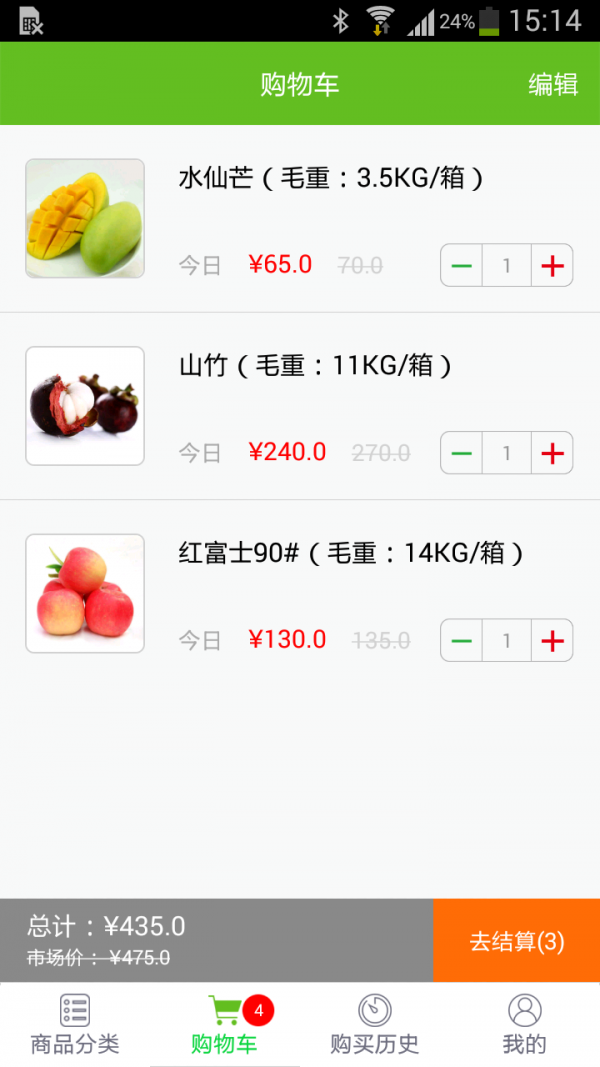Increase quantity of 红富士90#

point(552,641)
